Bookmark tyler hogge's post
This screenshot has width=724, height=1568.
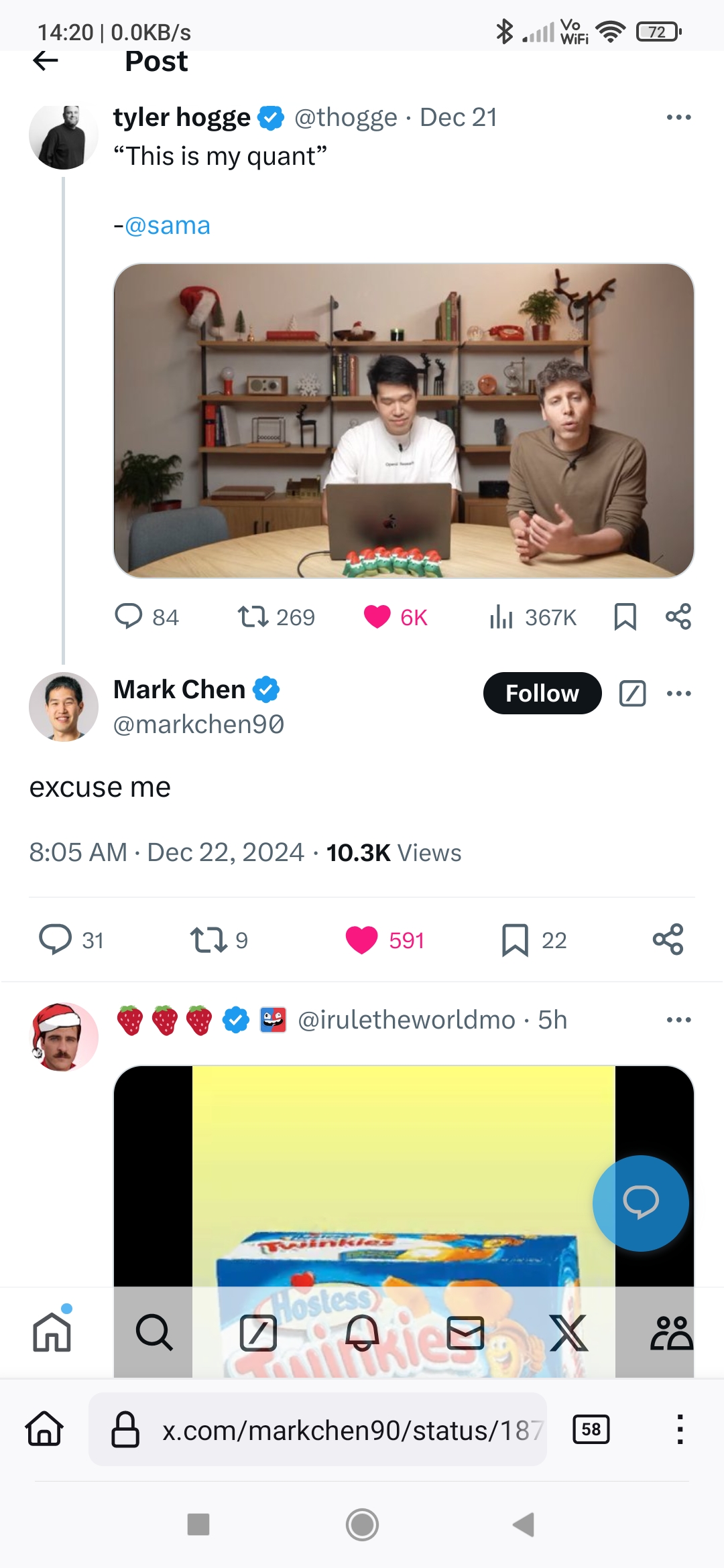pyautogui.click(x=625, y=616)
